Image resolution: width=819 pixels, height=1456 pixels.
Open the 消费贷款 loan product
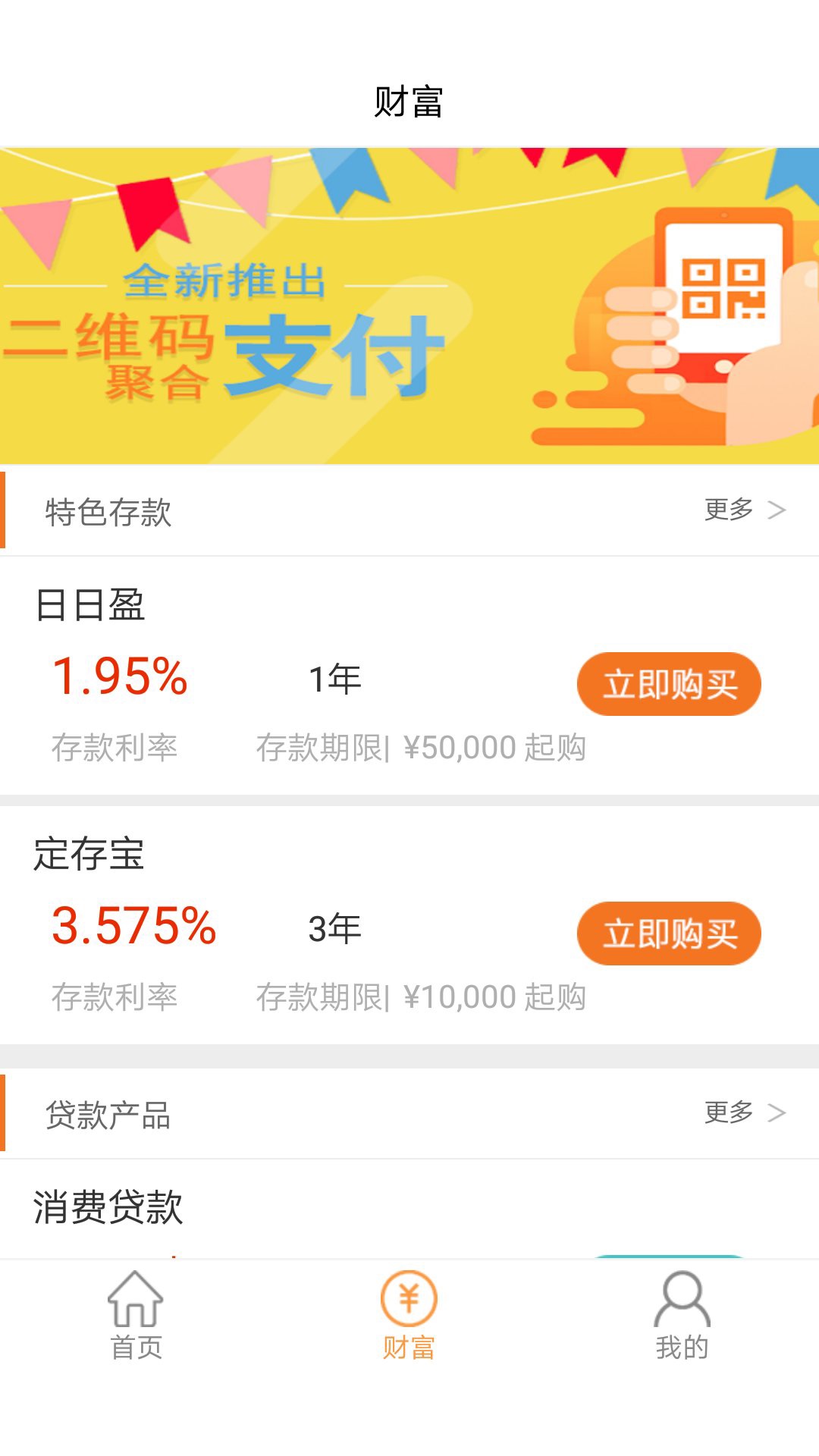coord(108,1207)
